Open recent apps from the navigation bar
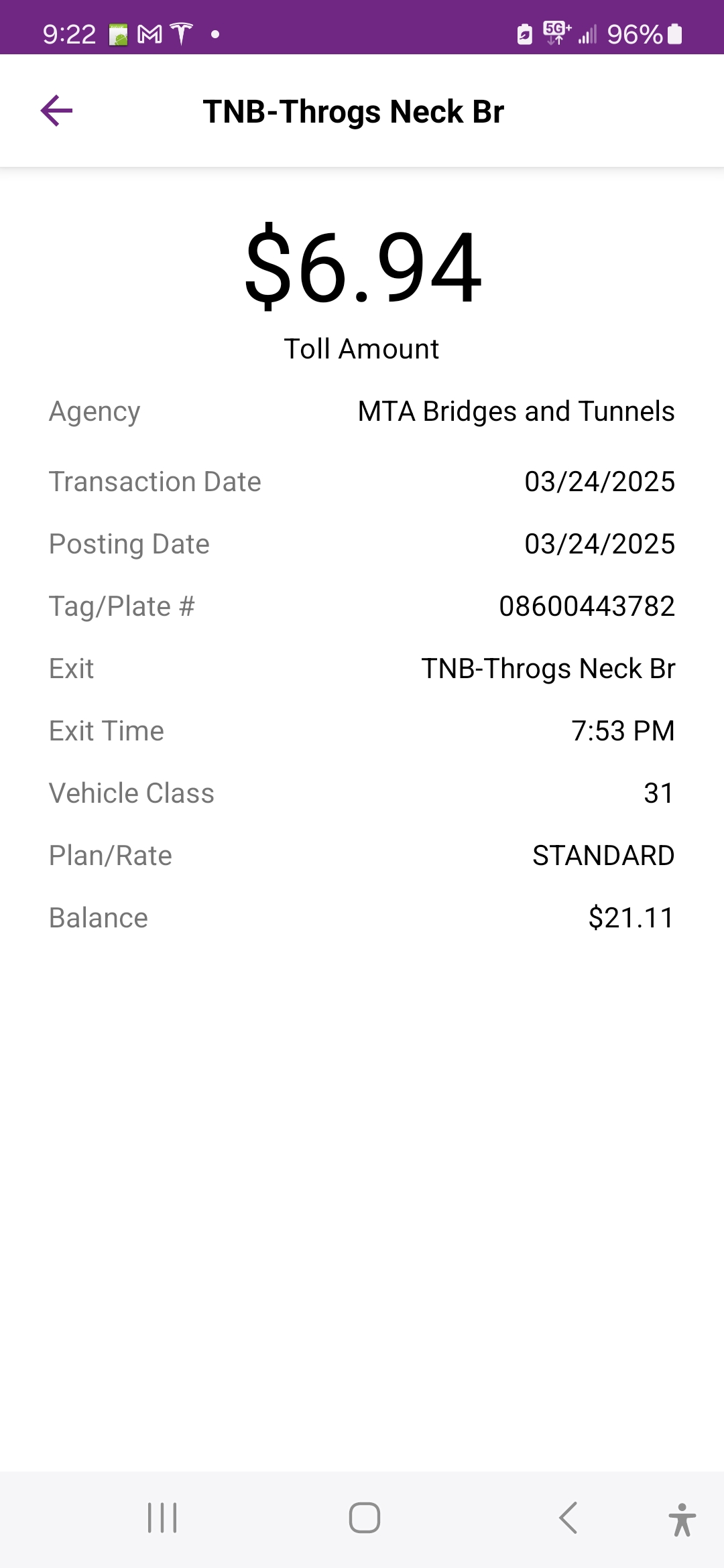Image resolution: width=724 pixels, height=1568 pixels. (162, 1518)
